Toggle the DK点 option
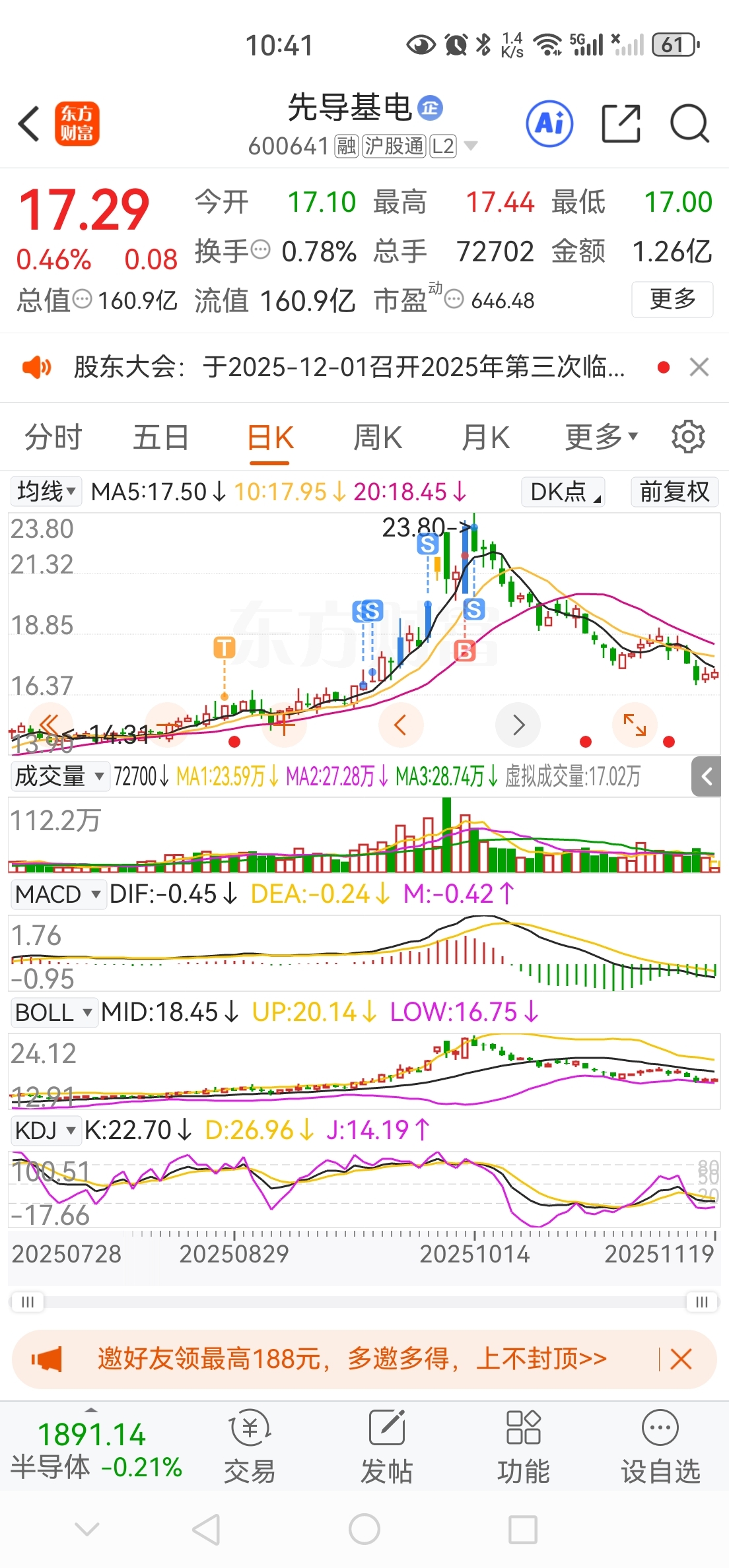The image size is (729, 1568). pos(563,492)
